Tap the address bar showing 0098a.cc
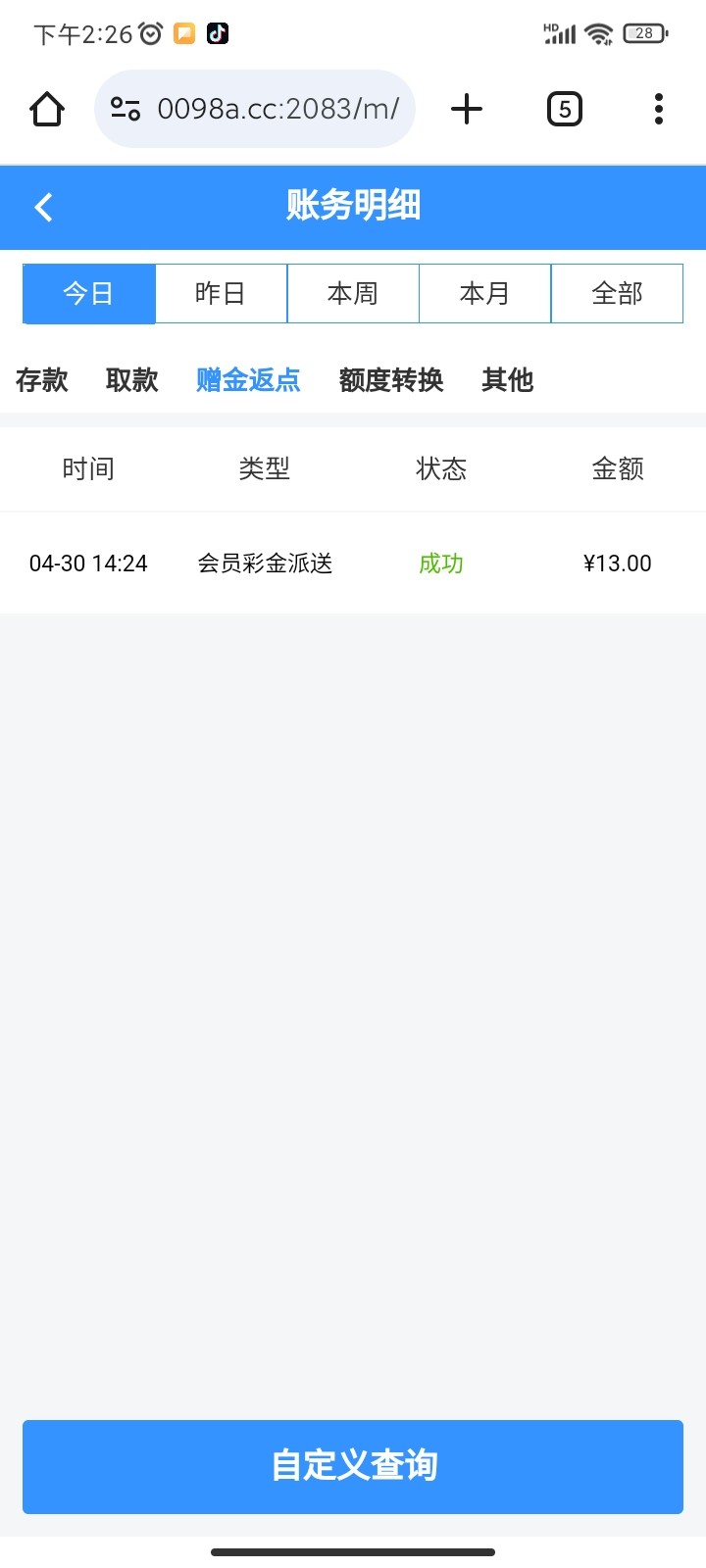Screen dimensions: 706x1568 (284, 109)
